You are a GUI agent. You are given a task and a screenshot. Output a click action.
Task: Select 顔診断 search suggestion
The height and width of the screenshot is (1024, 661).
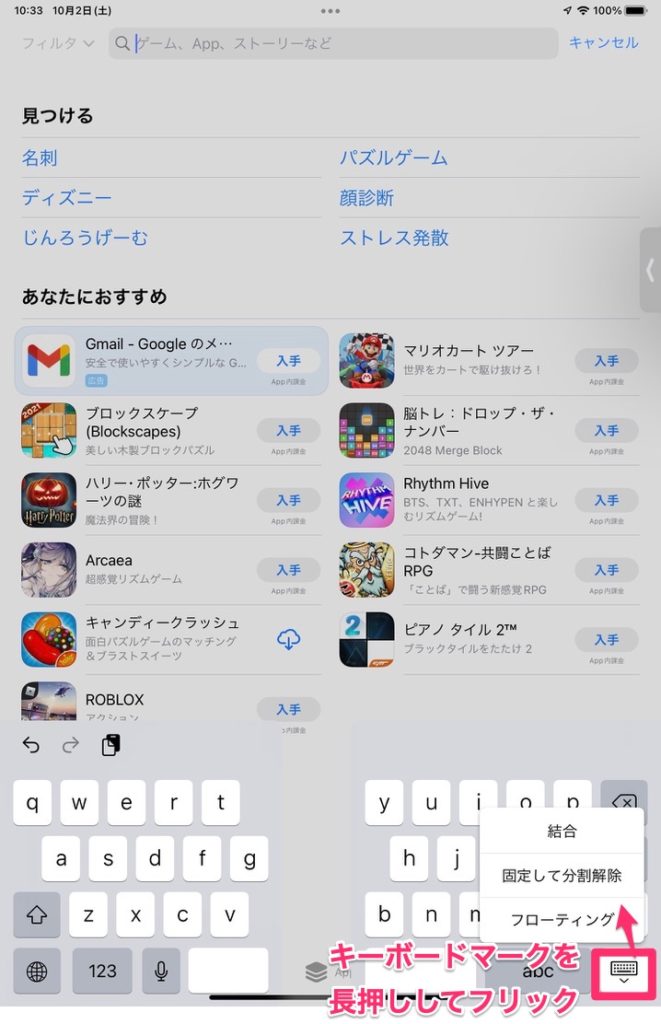click(366, 198)
